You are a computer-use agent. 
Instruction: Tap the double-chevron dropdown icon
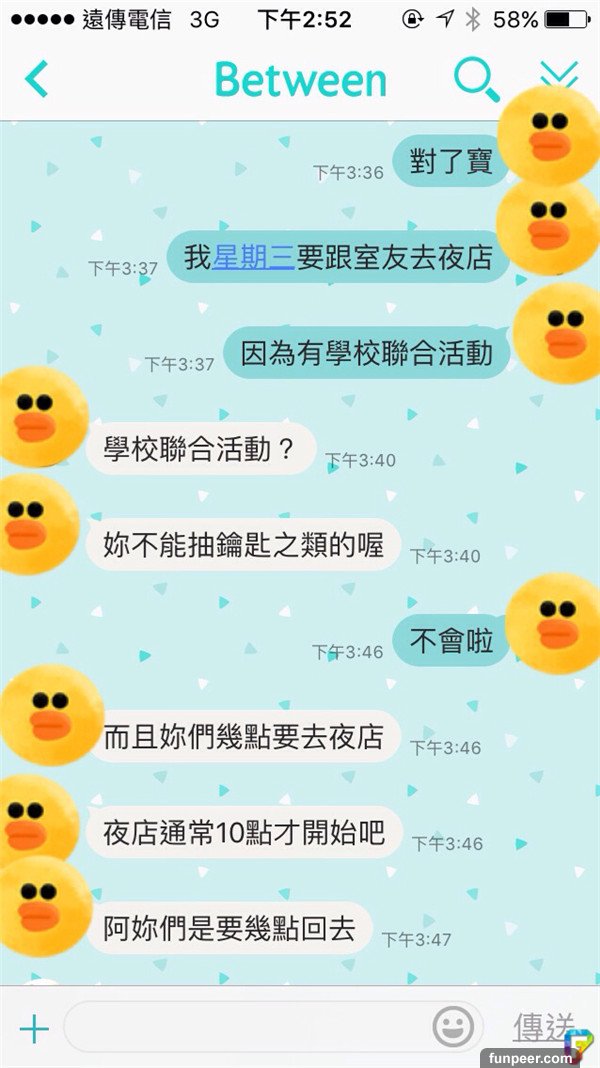coord(558,74)
